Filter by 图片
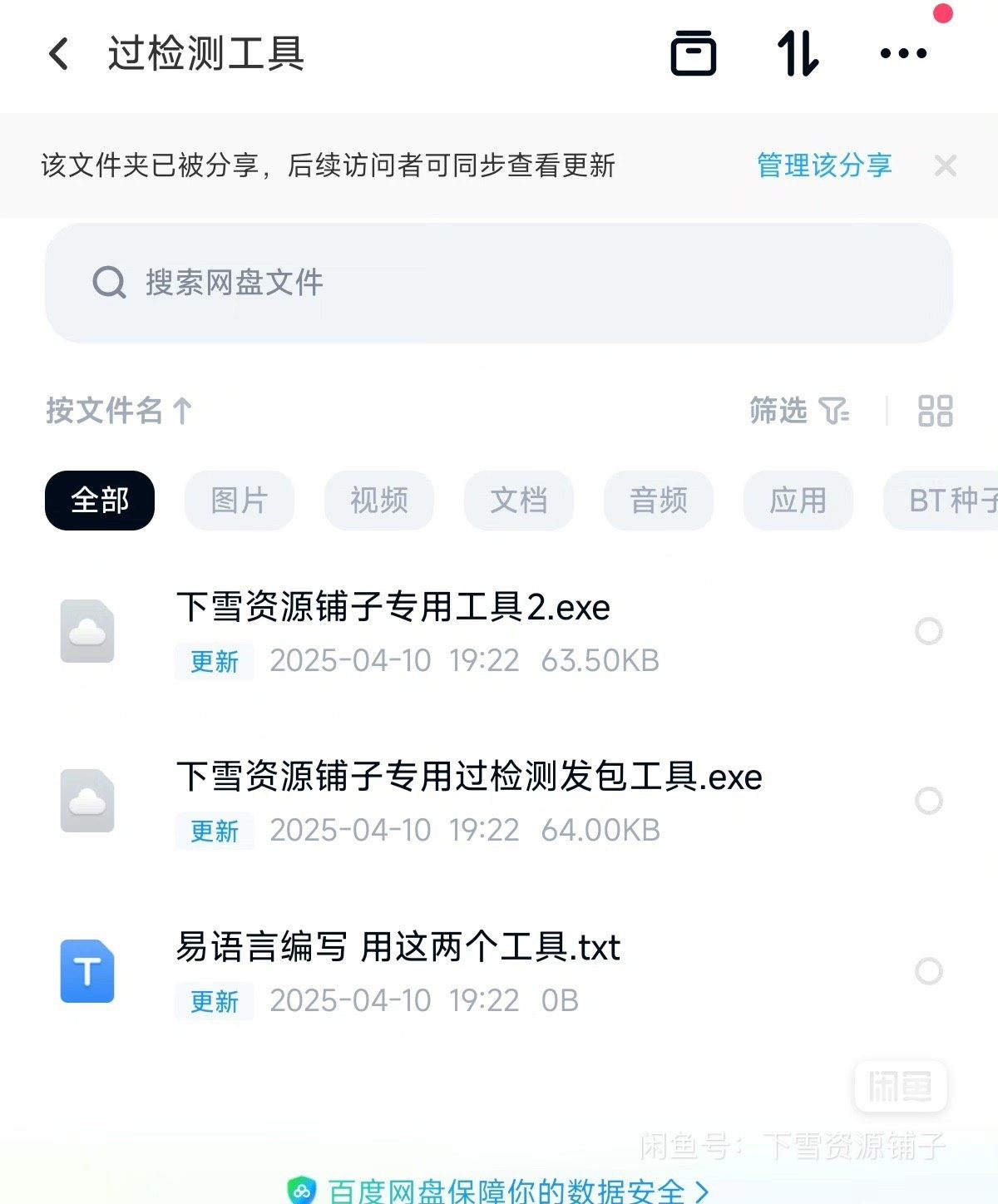998x1204 pixels. (240, 501)
